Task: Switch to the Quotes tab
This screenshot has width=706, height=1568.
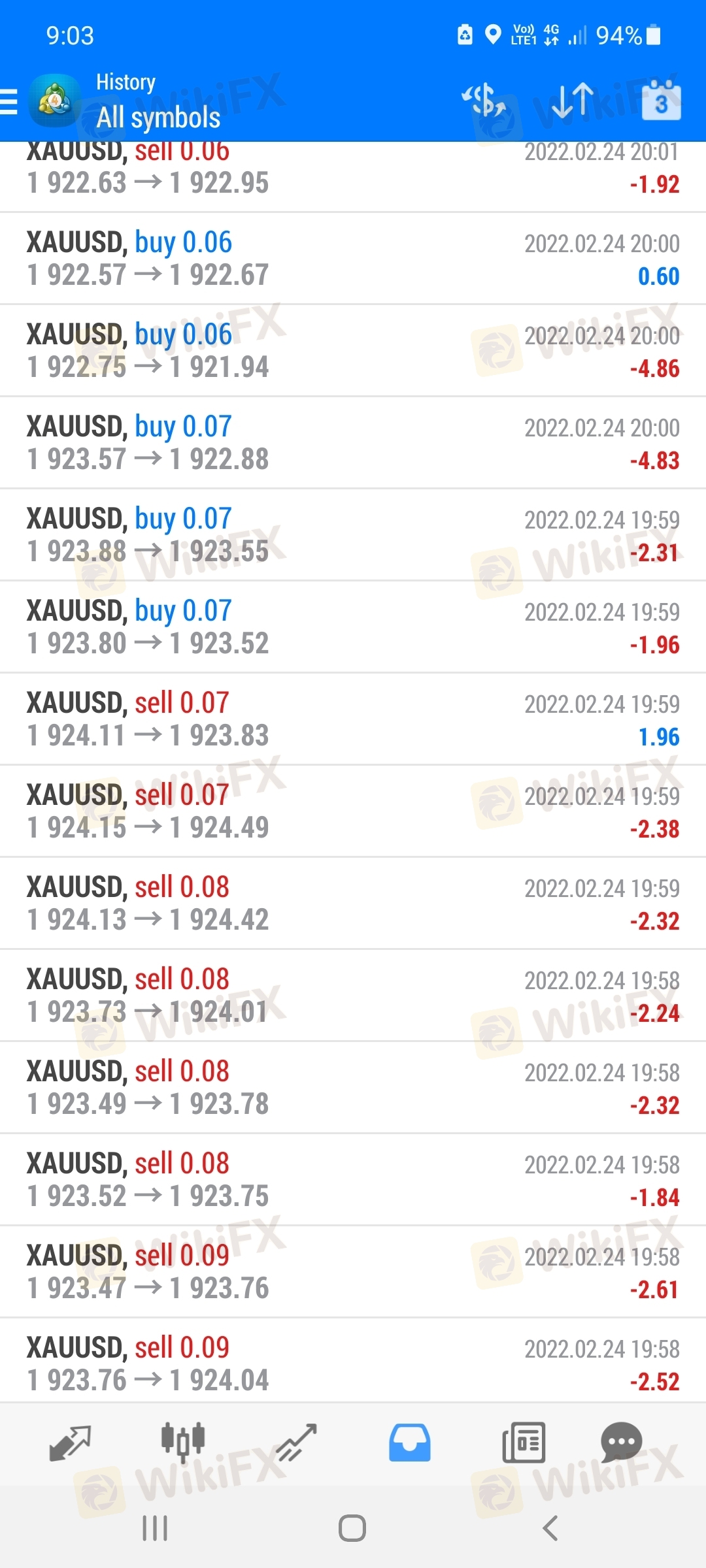Action: (70, 1443)
